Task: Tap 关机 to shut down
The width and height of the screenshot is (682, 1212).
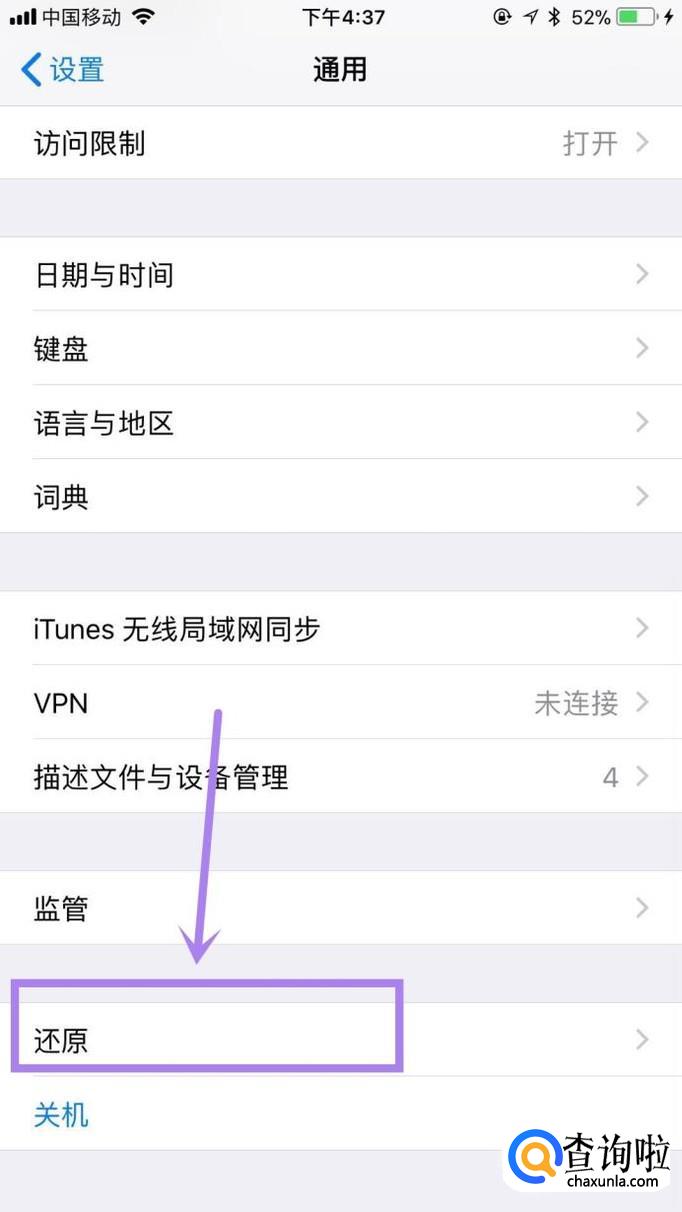Action: pos(62,1114)
